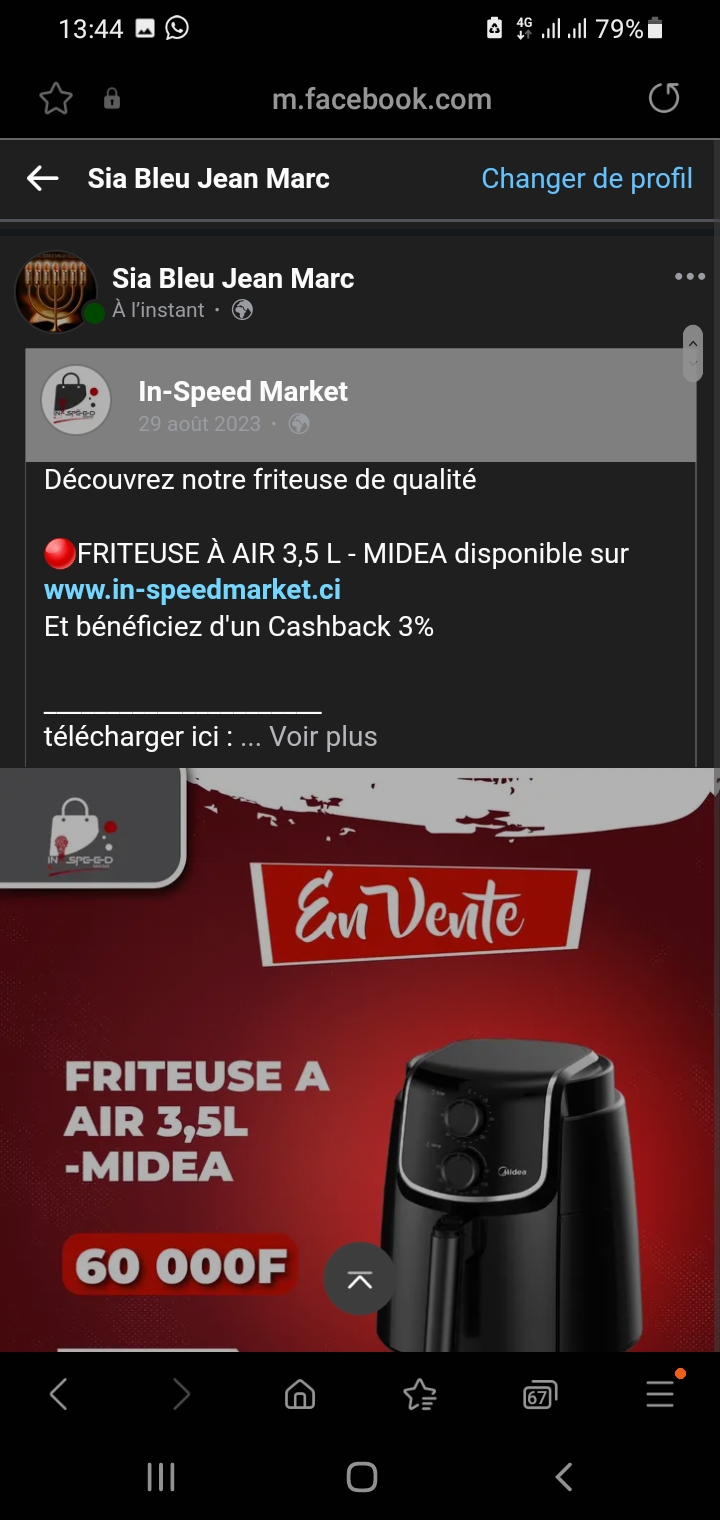
Task: Jump back to top of page
Action: [x=359, y=1279]
